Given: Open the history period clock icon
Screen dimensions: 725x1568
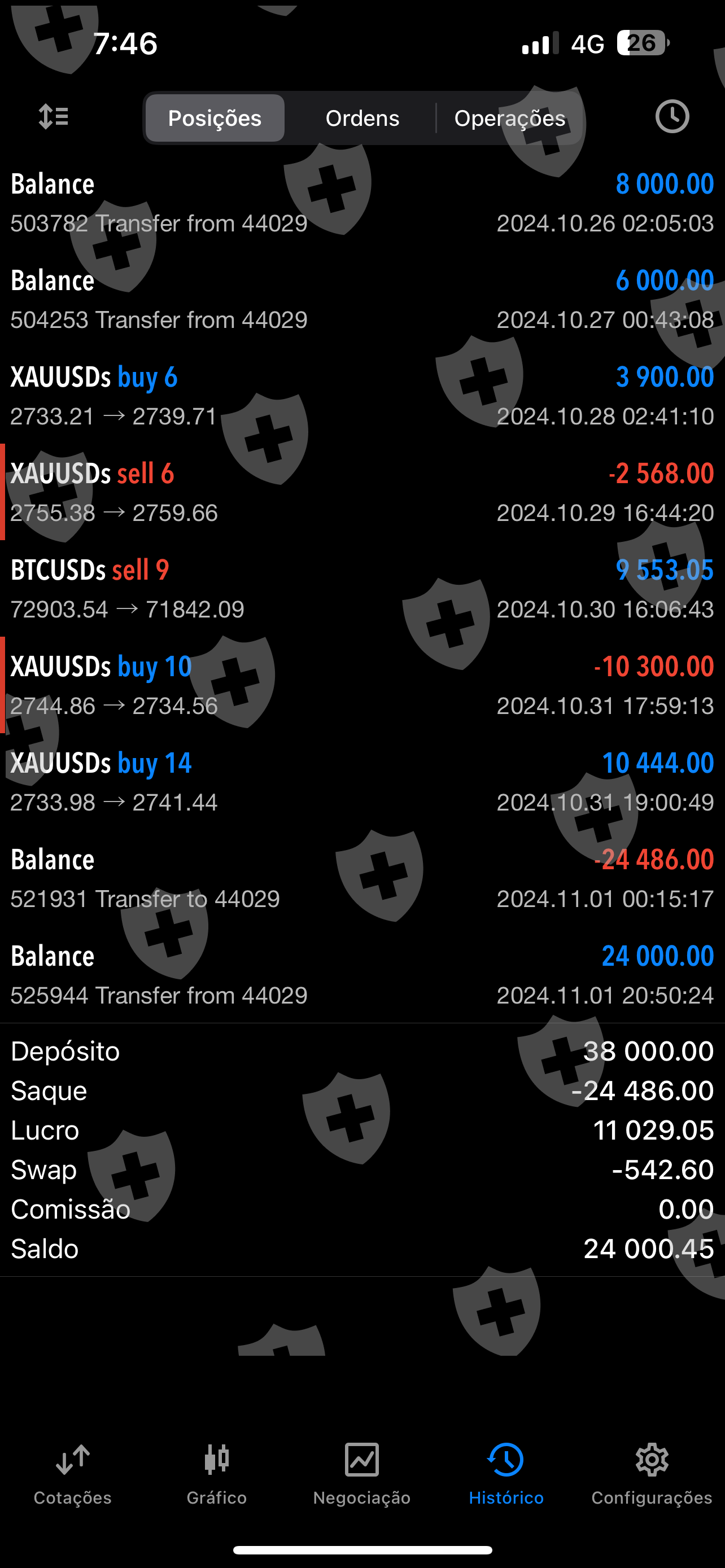Looking at the screenshot, I should tap(672, 117).
